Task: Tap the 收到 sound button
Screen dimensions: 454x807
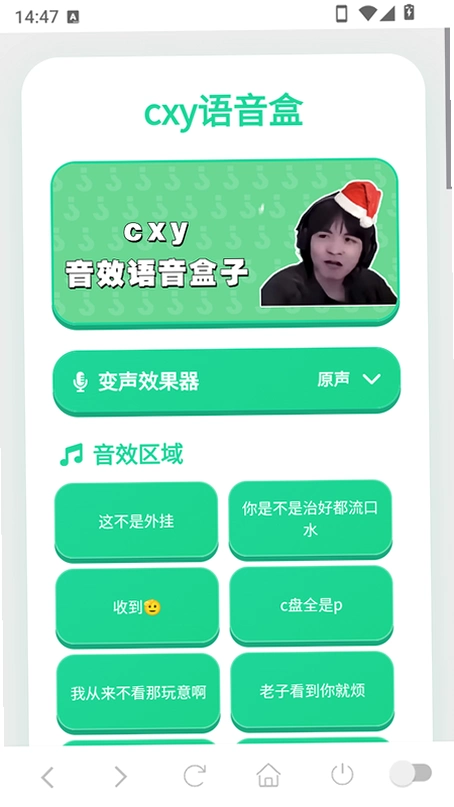Action: (x=137, y=607)
